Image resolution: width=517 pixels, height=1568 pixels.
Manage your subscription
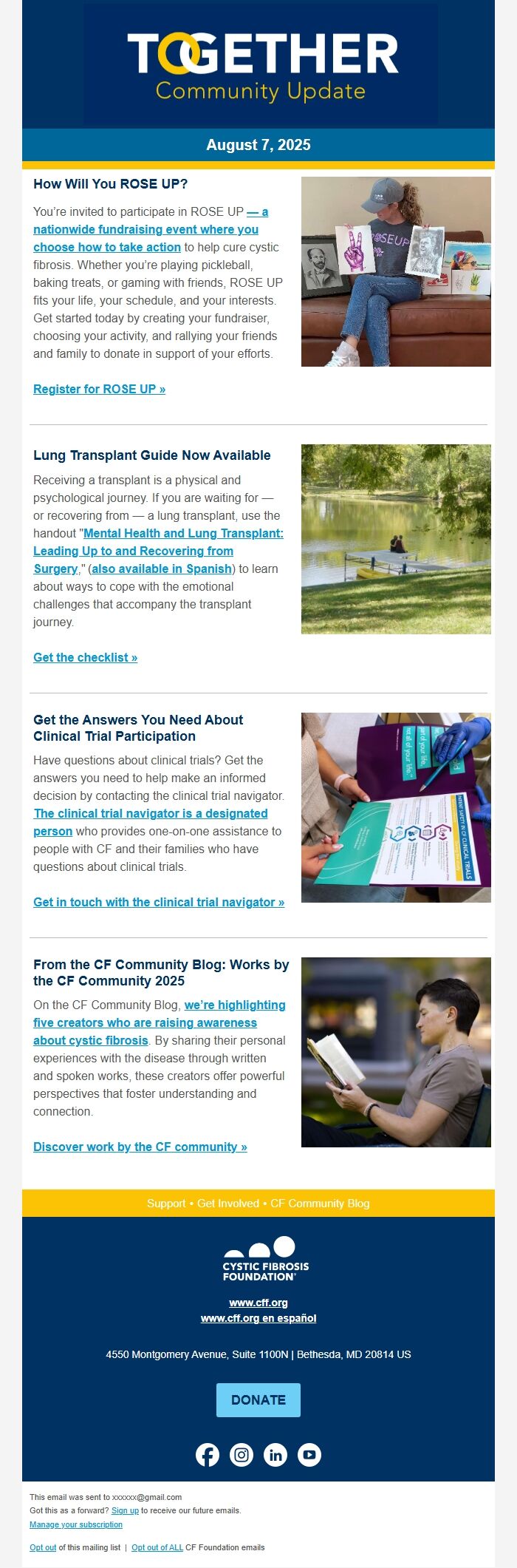click(76, 1524)
